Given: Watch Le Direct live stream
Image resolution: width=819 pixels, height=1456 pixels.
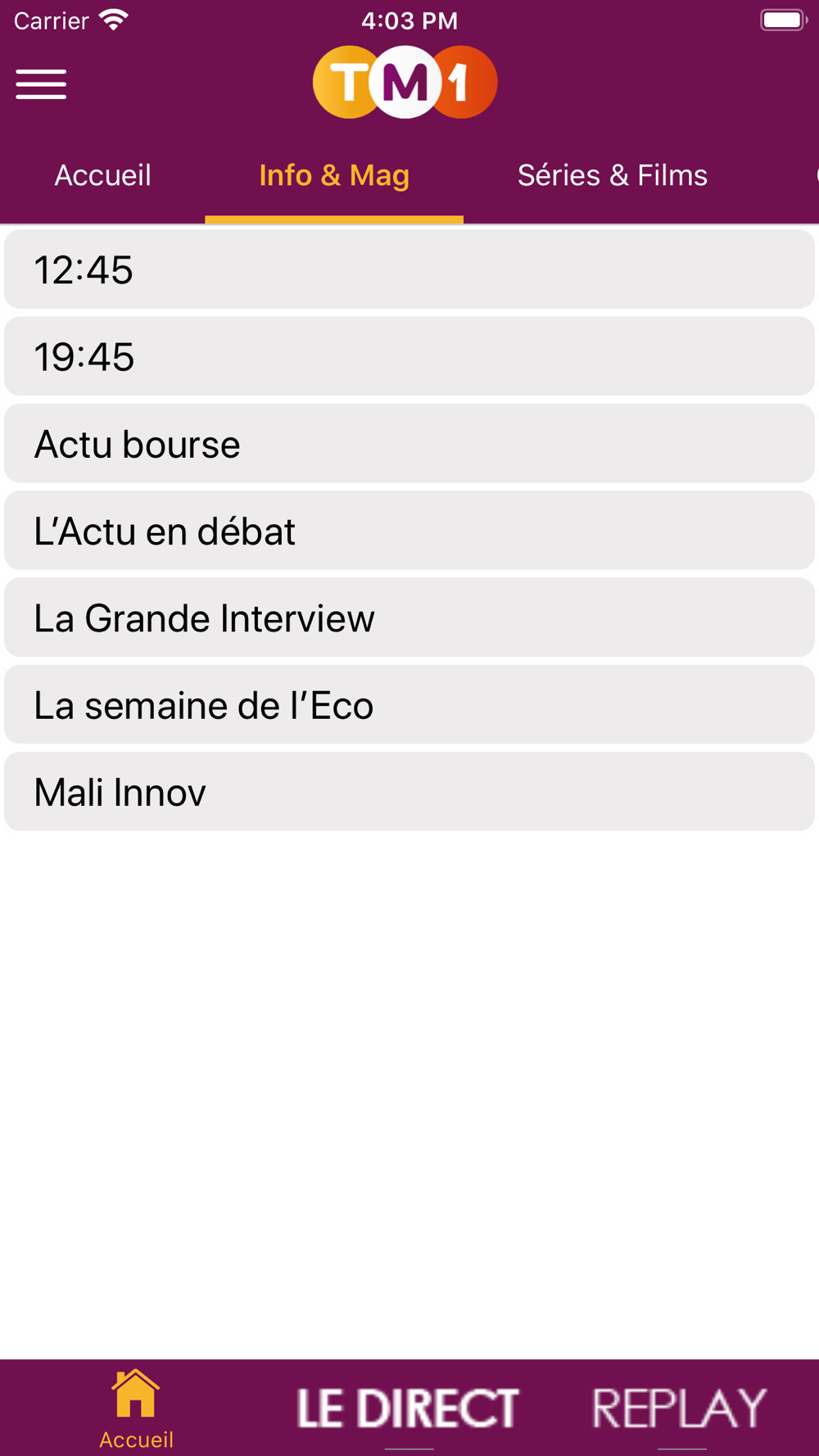Looking at the screenshot, I should point(408,1409).
